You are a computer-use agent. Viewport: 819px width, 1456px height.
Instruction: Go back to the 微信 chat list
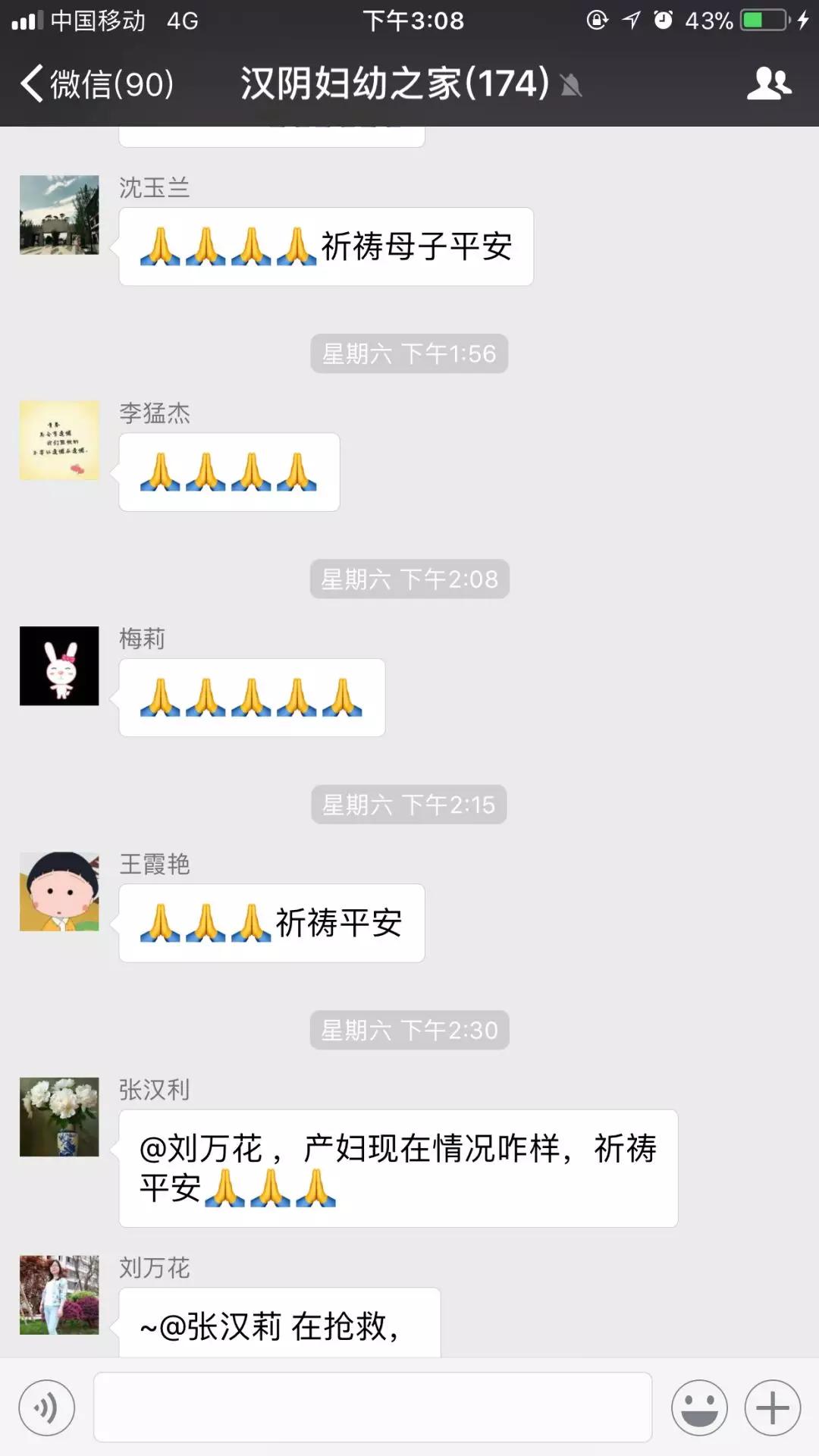[96, 83]
